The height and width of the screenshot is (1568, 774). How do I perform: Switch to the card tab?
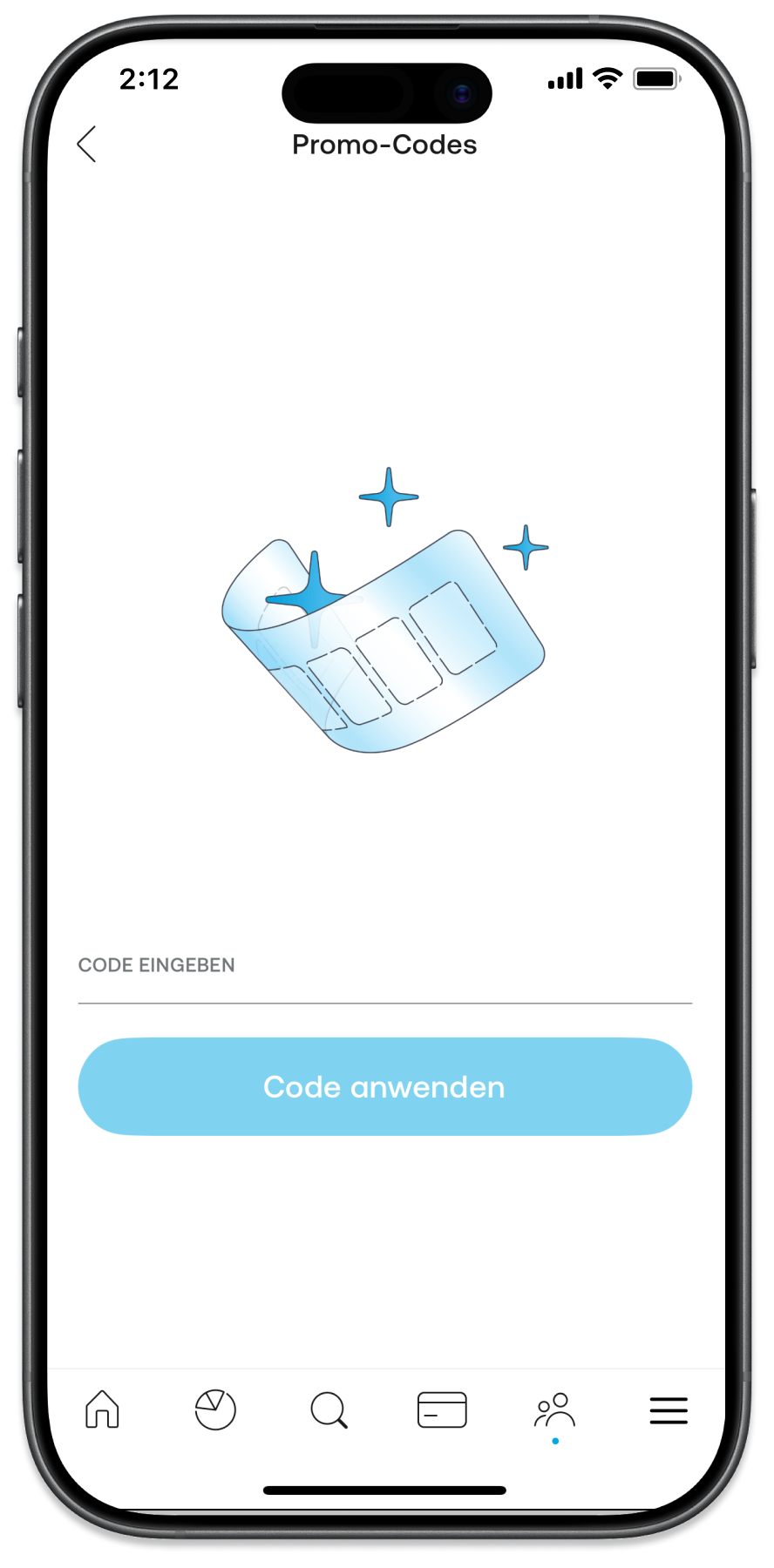442,1409
